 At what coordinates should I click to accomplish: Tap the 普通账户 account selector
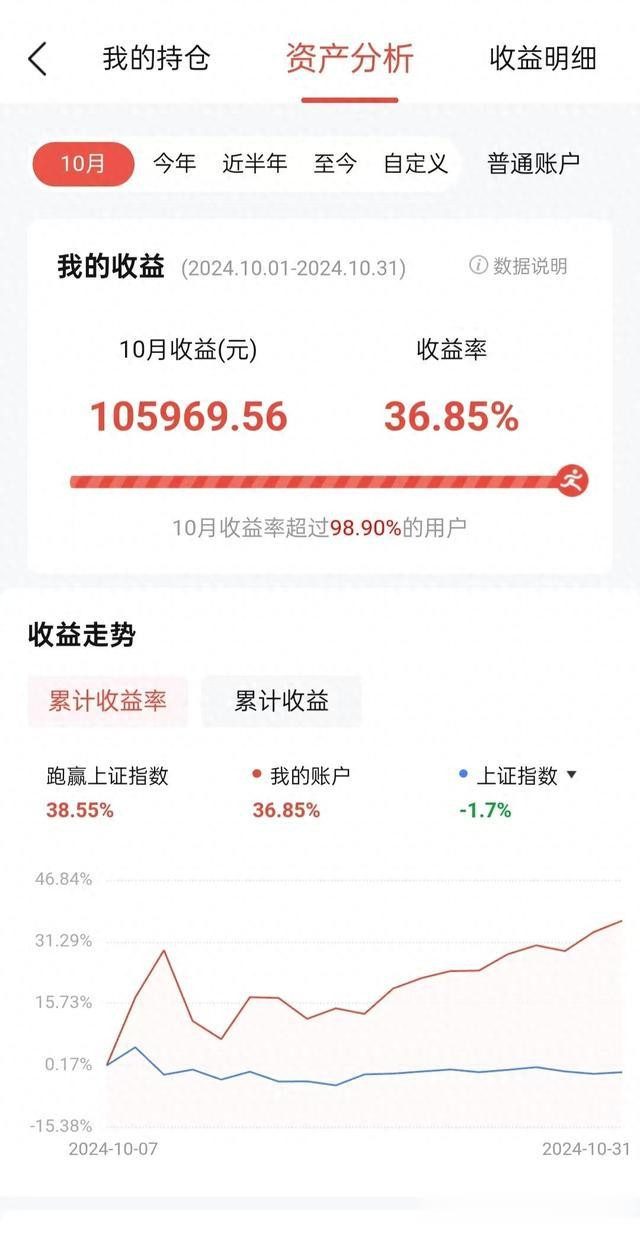click(x=533, y=164)
